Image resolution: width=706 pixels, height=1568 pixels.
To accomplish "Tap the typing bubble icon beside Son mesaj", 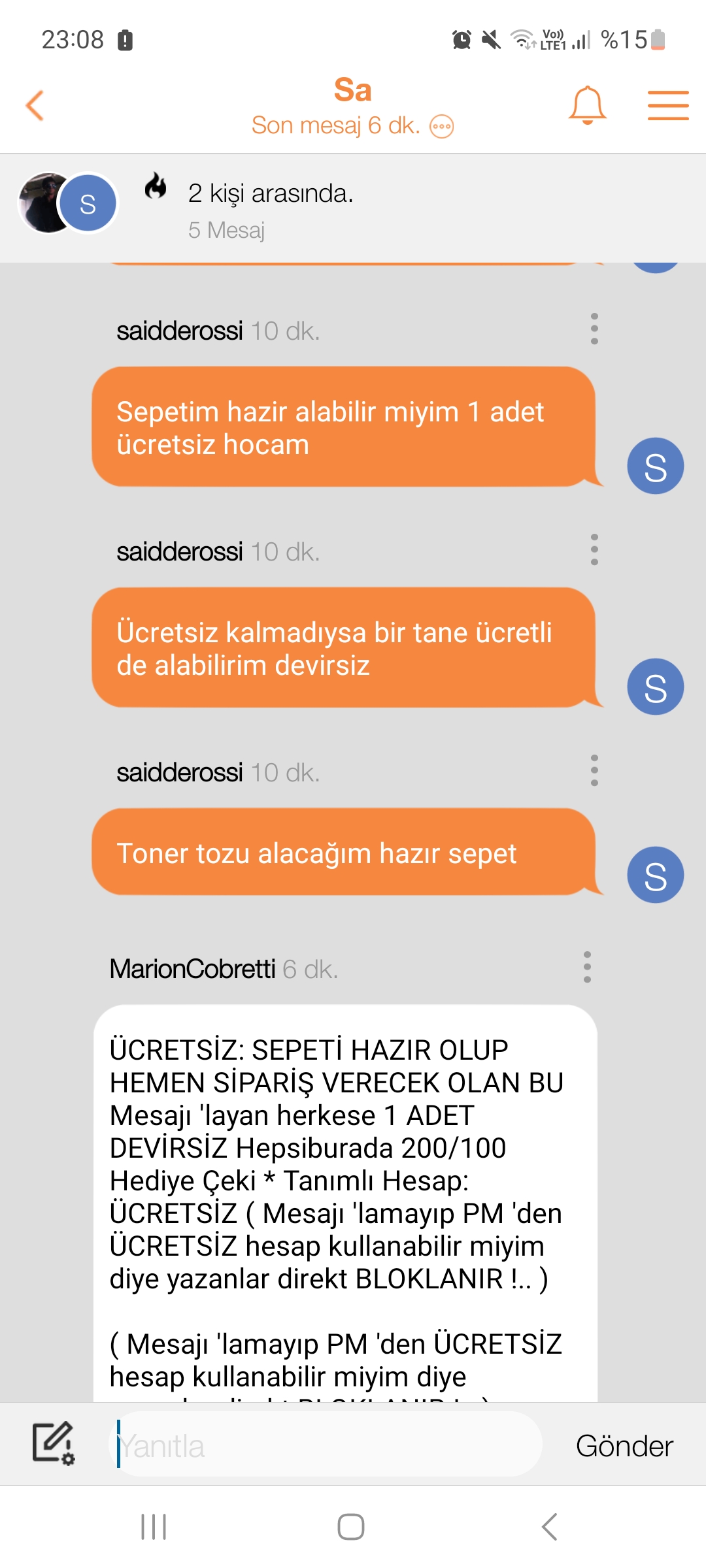I will [x=441, y=126].
